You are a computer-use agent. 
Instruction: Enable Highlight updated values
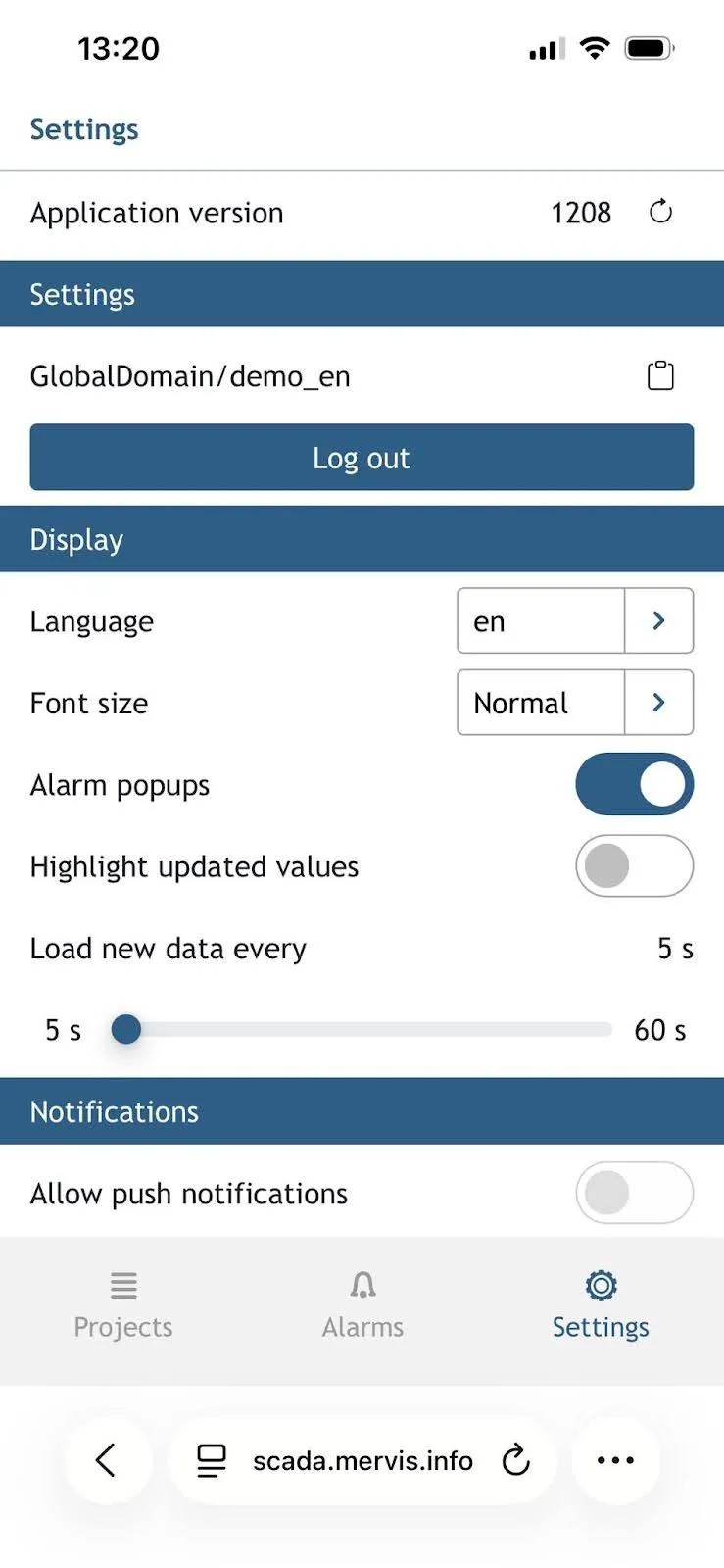[634, 866]
